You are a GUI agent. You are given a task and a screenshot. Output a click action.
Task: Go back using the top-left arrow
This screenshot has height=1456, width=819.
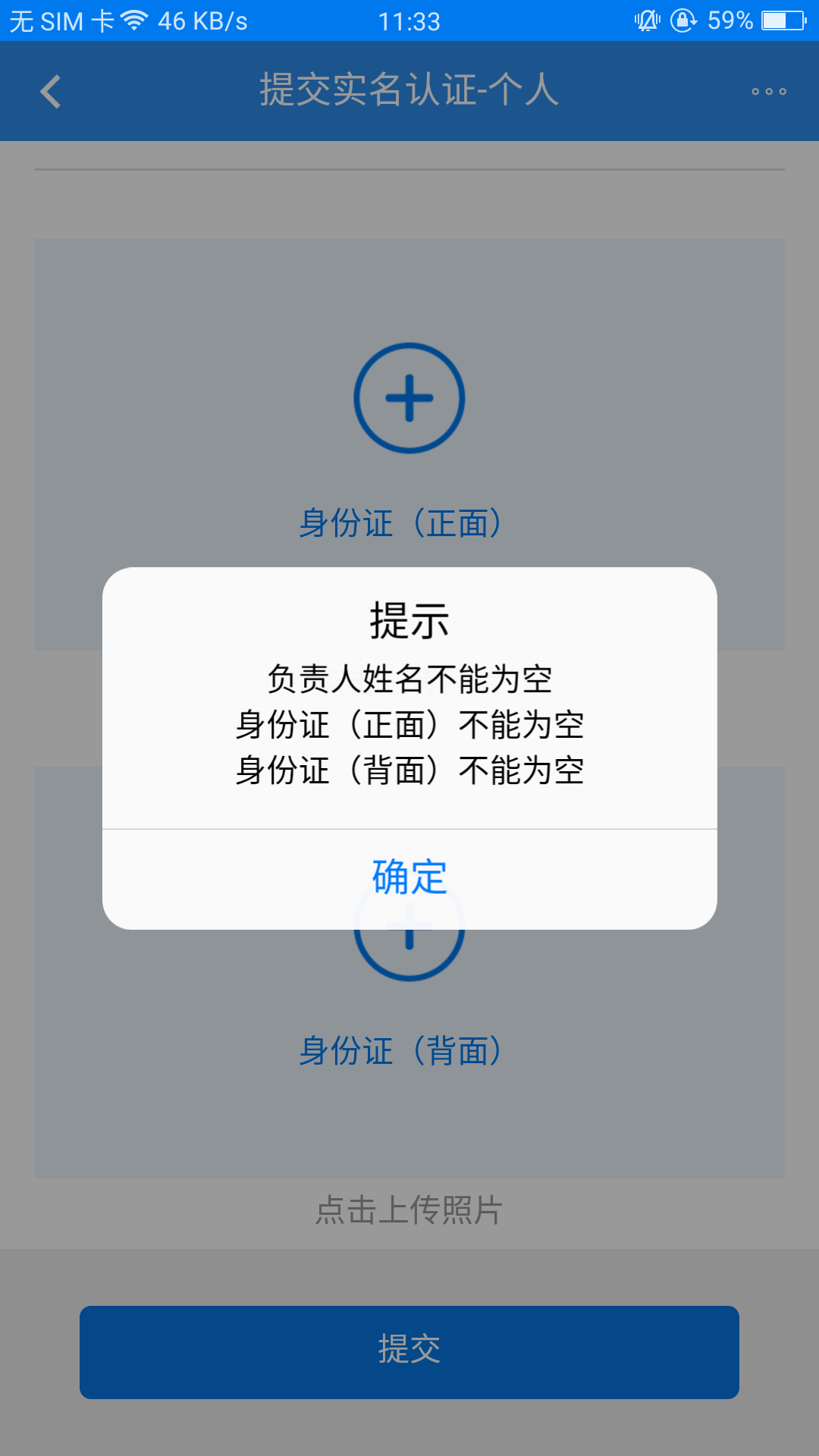(51, 92)
